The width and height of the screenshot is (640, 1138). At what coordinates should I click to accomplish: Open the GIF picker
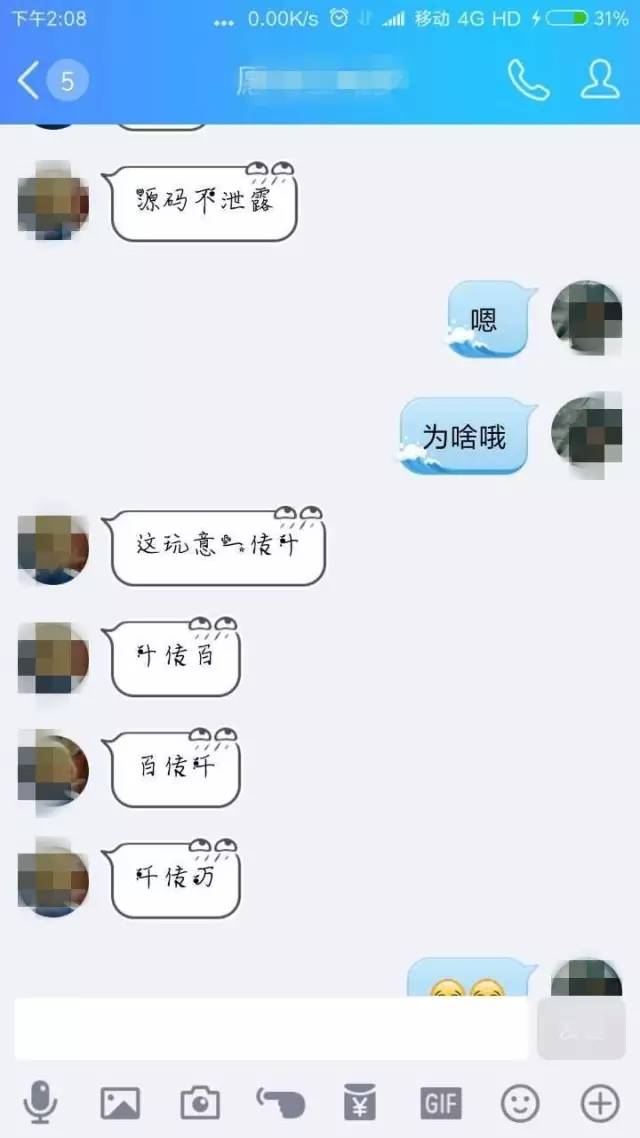[x=440, y=1103]
